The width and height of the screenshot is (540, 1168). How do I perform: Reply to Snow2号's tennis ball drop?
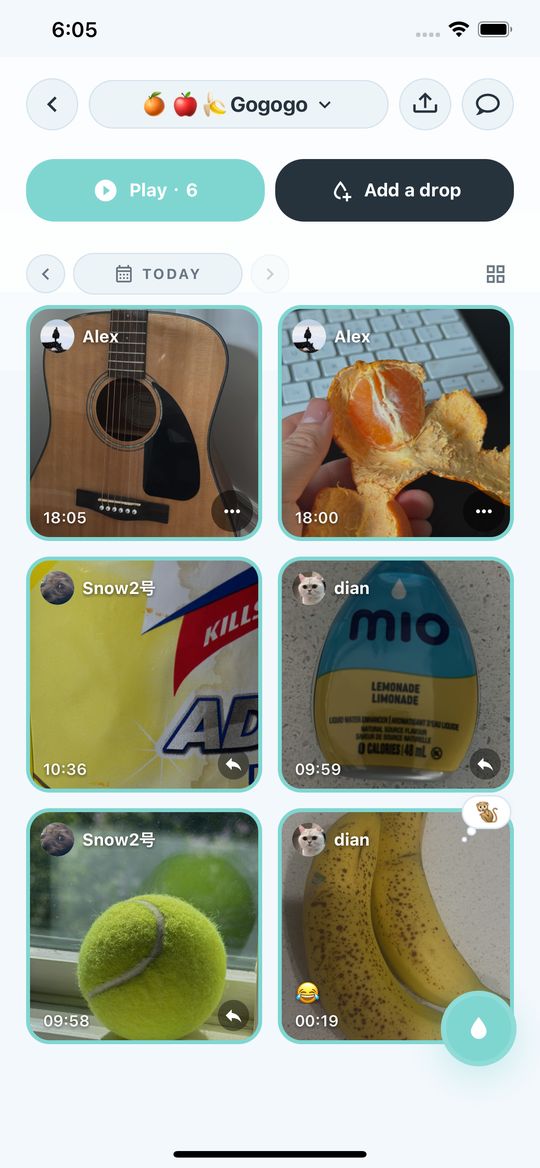[233, 1016]
